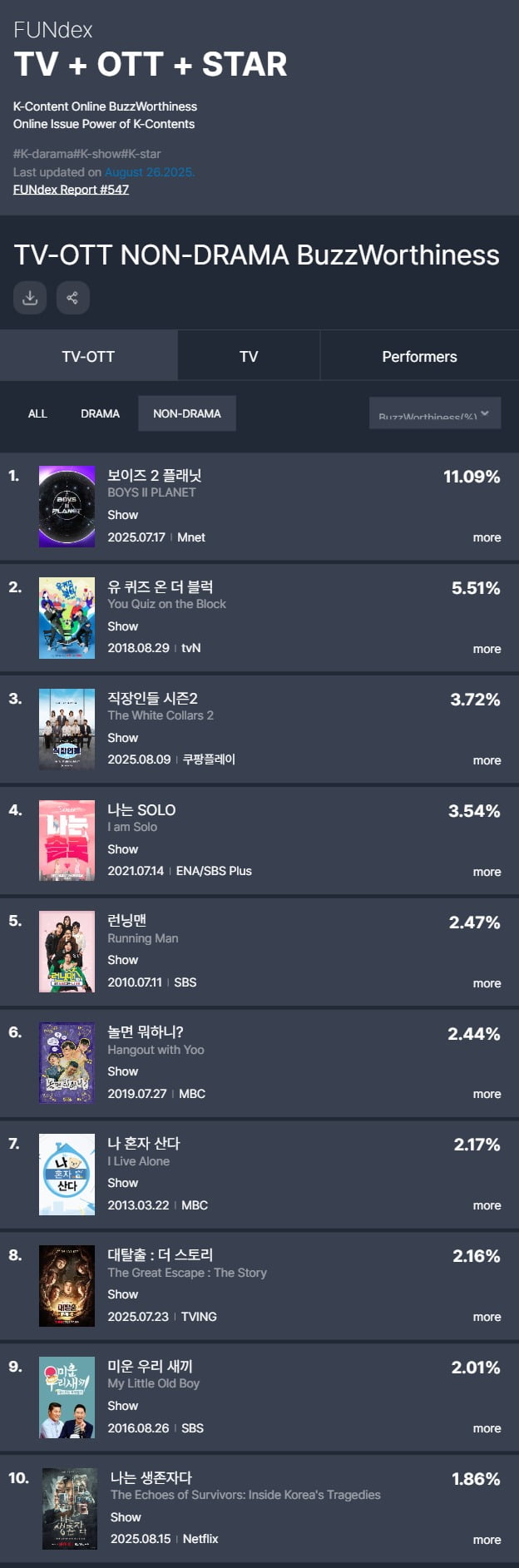Show more for My Little Old Boy
The image size is (519, 1568).
coord(487,1428)
